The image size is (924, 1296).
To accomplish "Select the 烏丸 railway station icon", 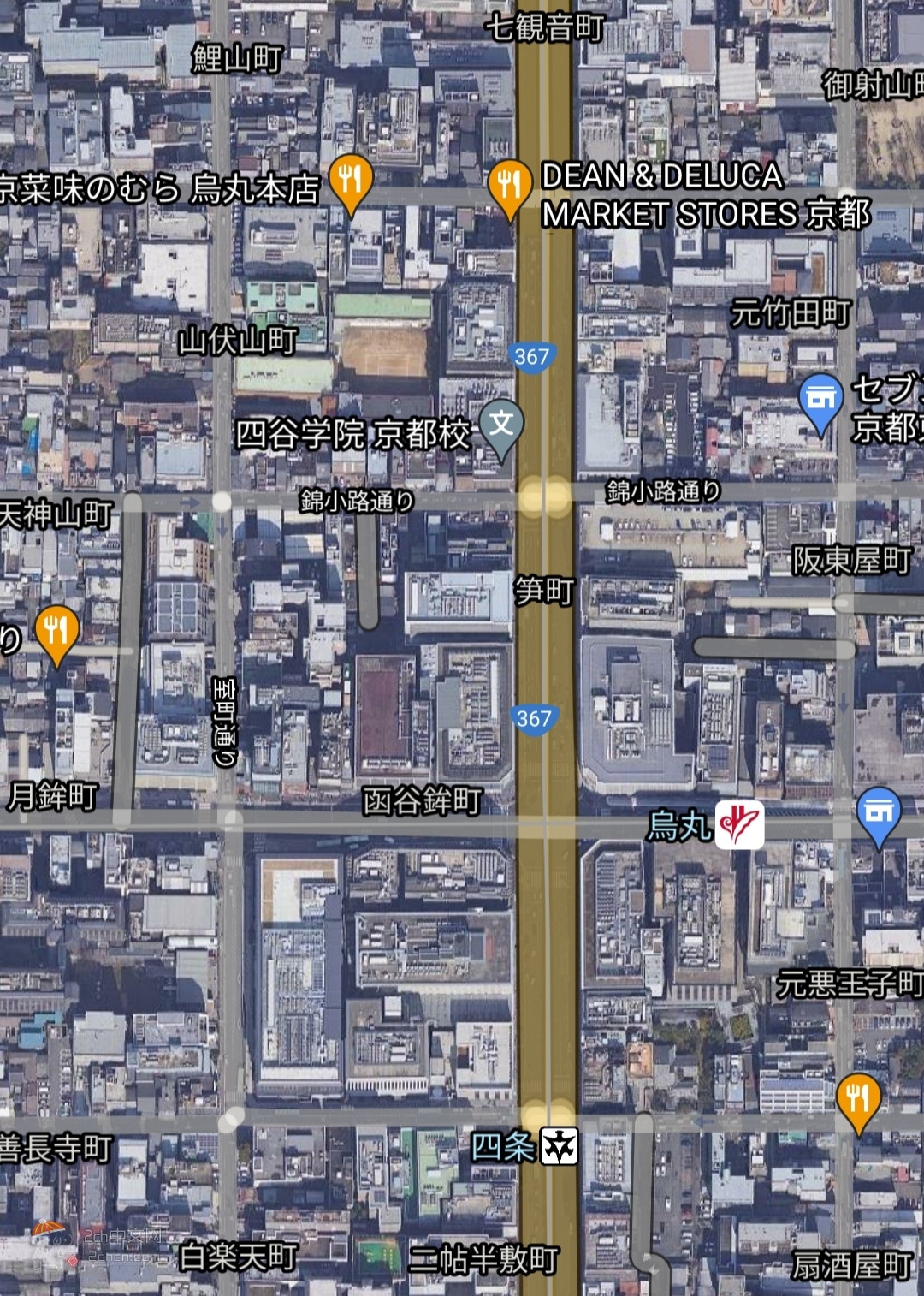I will 739,825.
